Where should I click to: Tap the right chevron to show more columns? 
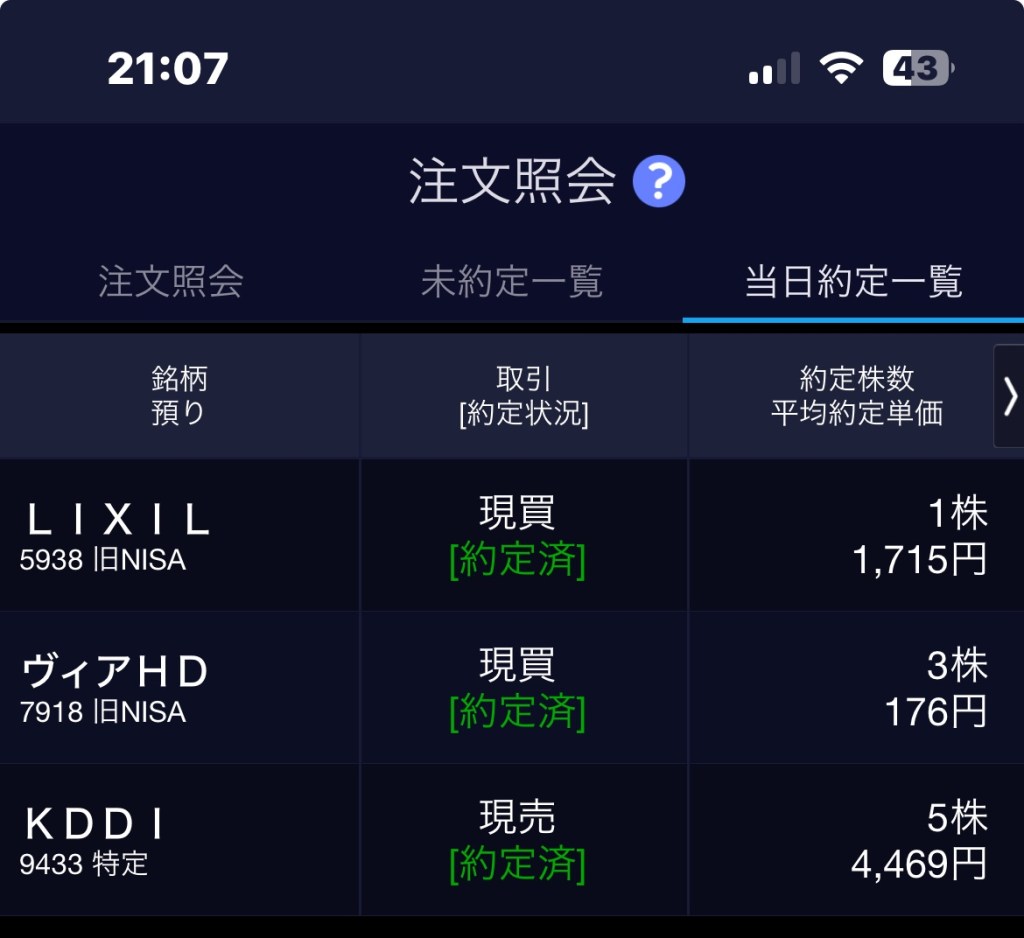[1009, 396]
